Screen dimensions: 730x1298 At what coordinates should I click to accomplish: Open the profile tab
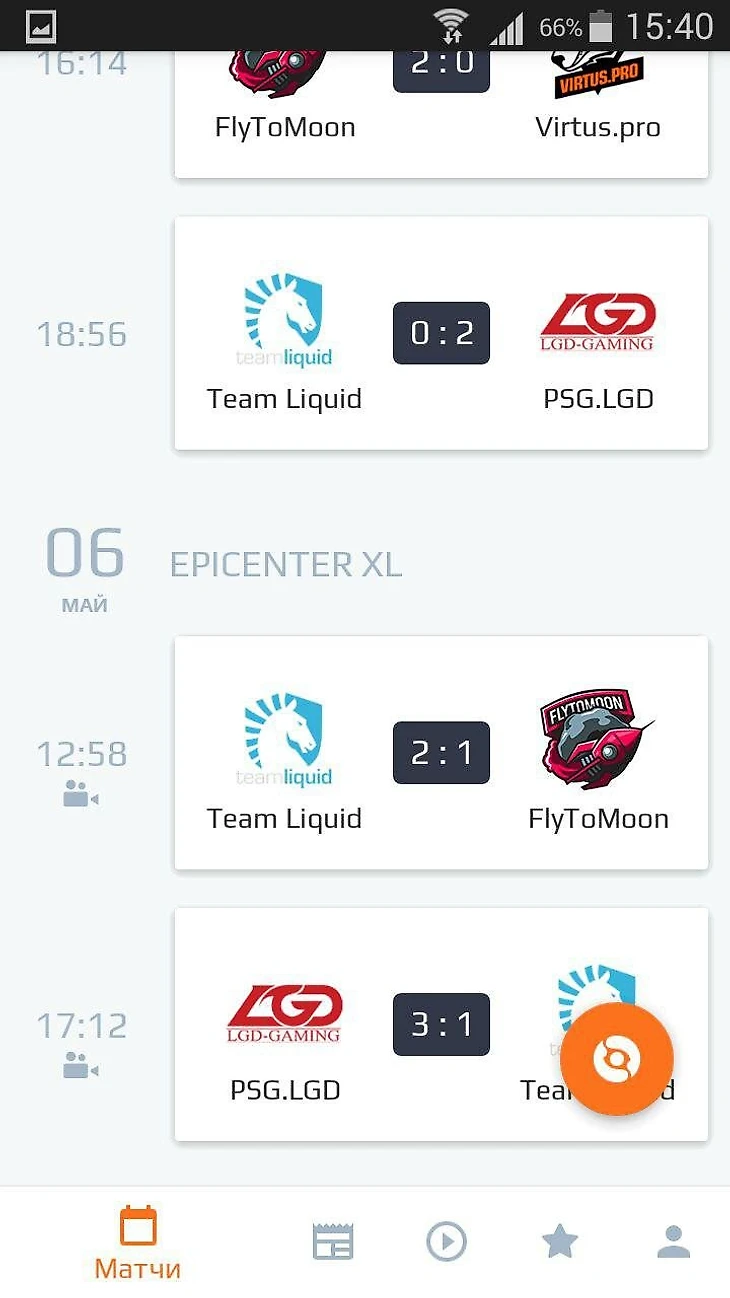point(674,1241)
